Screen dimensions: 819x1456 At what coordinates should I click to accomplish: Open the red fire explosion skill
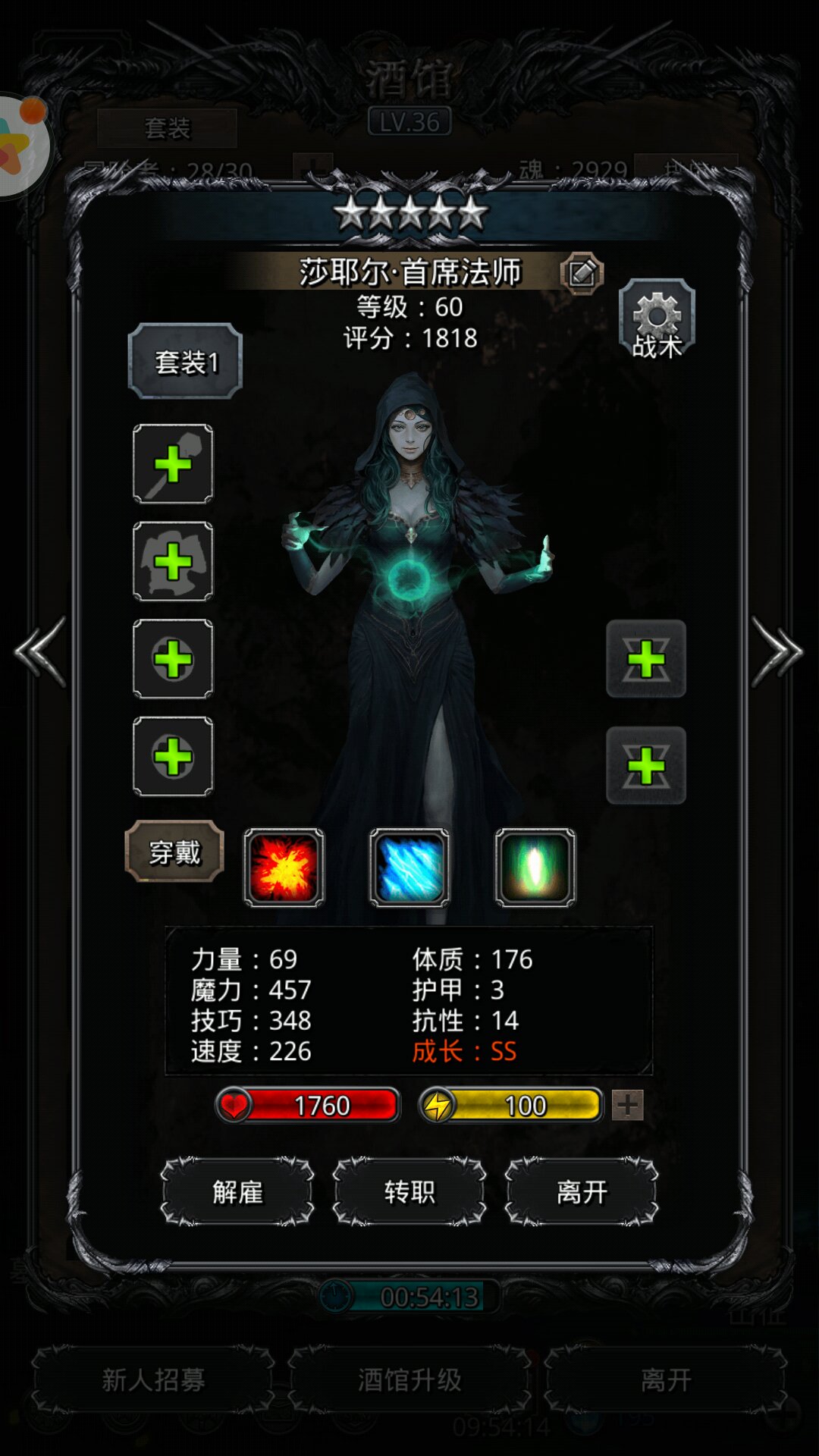[284, 868]
